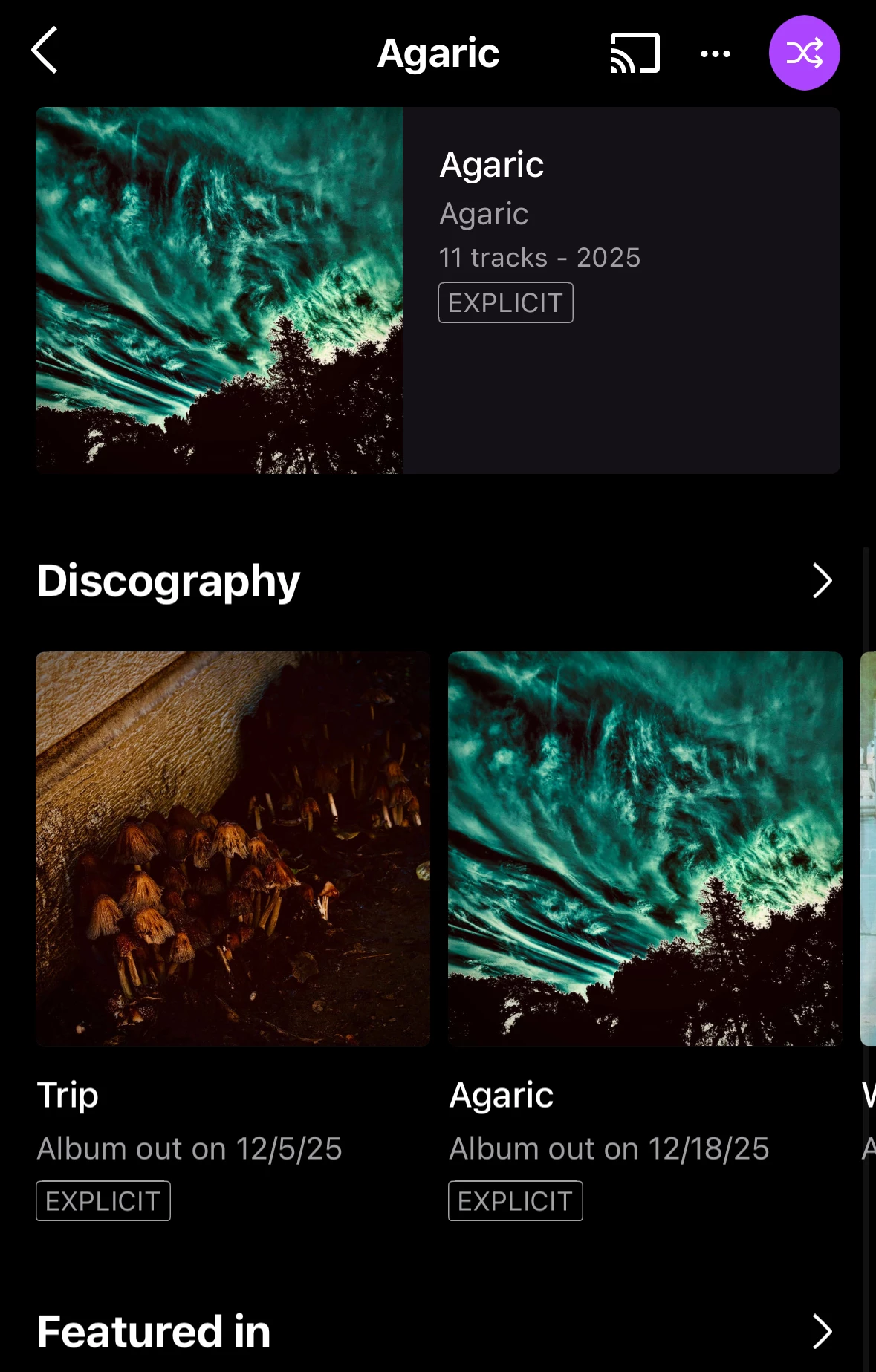
Task: Open the Trip album from 12/5/25
Action: [x=233, y=848]
